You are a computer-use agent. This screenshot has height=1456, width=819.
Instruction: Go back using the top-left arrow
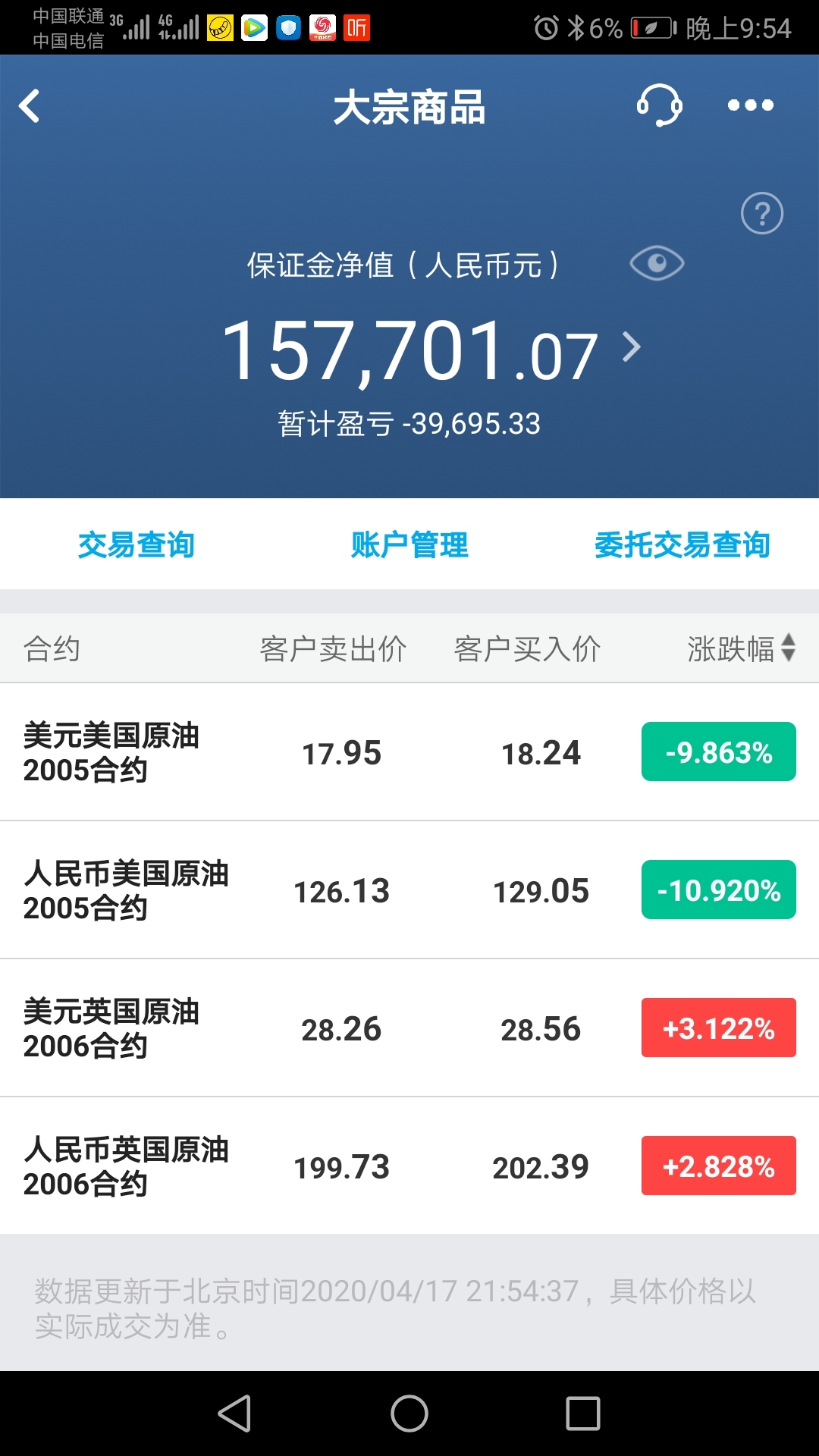coord(29,106)
